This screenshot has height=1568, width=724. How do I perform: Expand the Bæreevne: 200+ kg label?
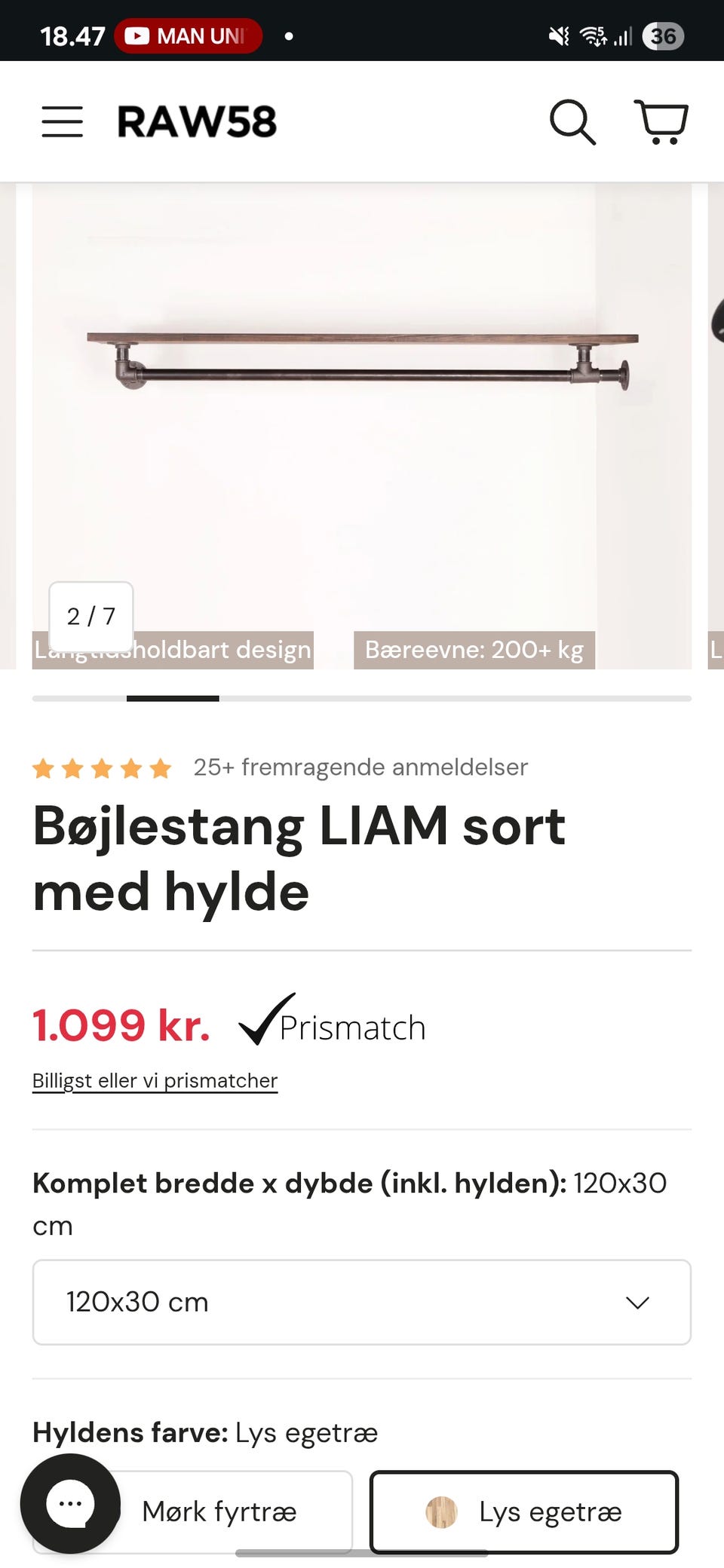(x=474, y=649)
